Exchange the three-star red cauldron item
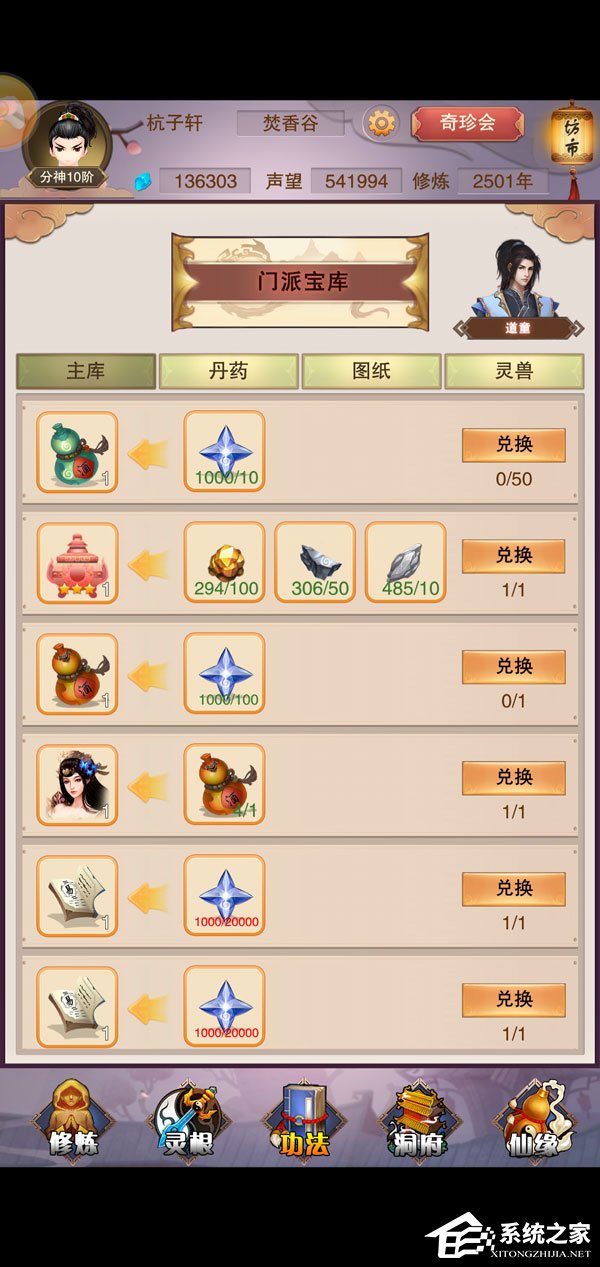Image resolution: width=600 pixels, height=1267 pixels. click(x=514, y=556)
